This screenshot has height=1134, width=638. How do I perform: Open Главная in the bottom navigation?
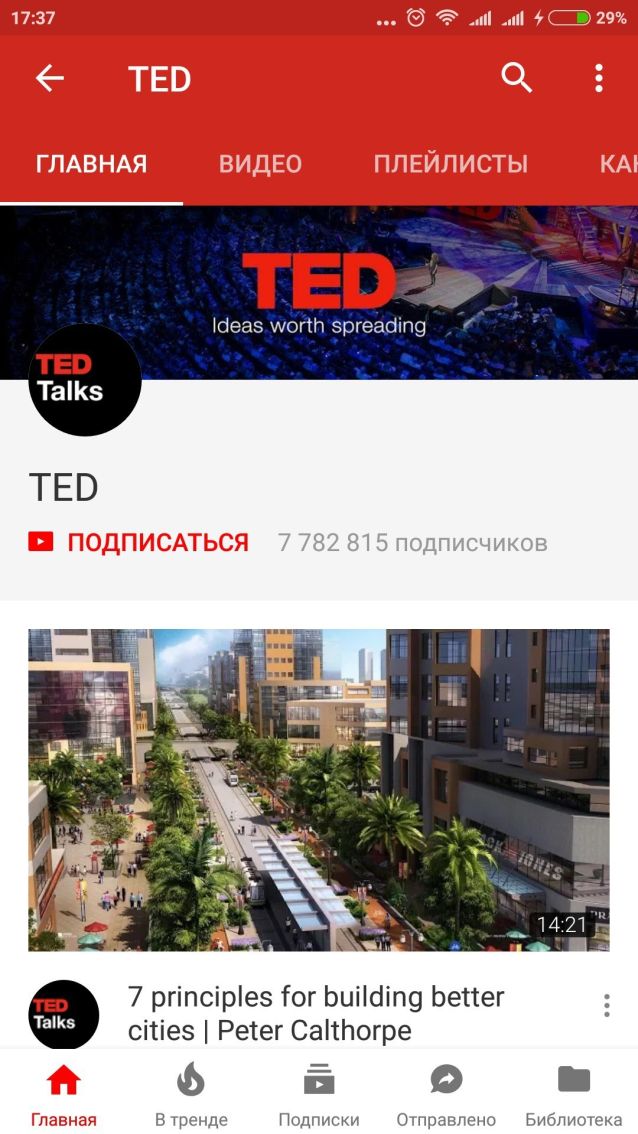click(64, 1093)
